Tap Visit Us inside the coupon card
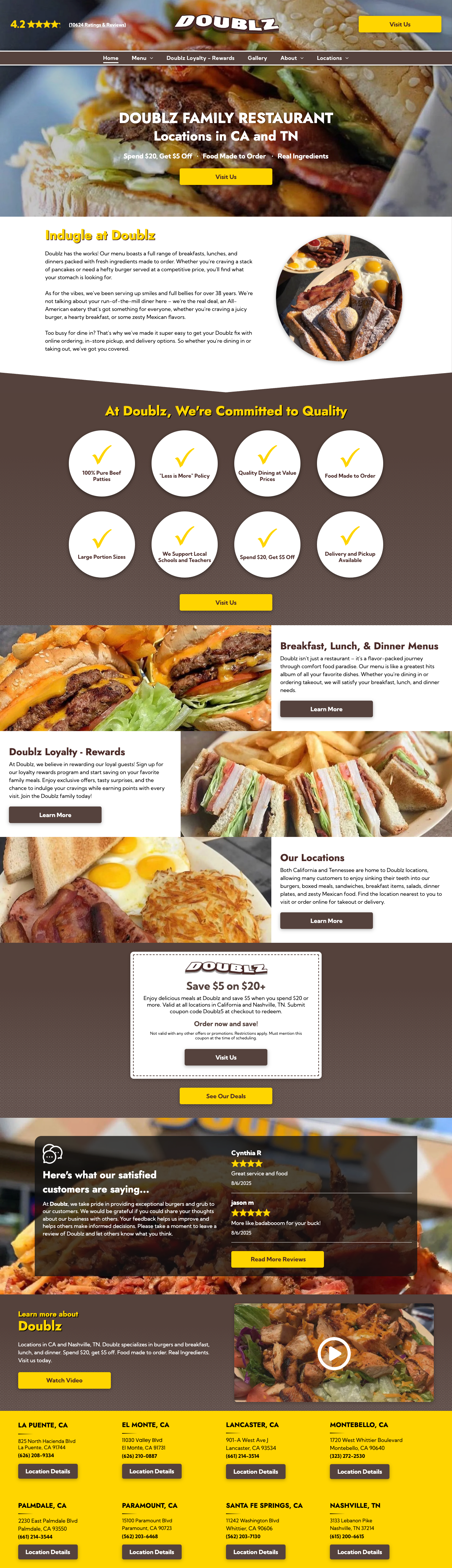Image resolution: width=452 pixels, height=1568 pixels. point(225,1057)
